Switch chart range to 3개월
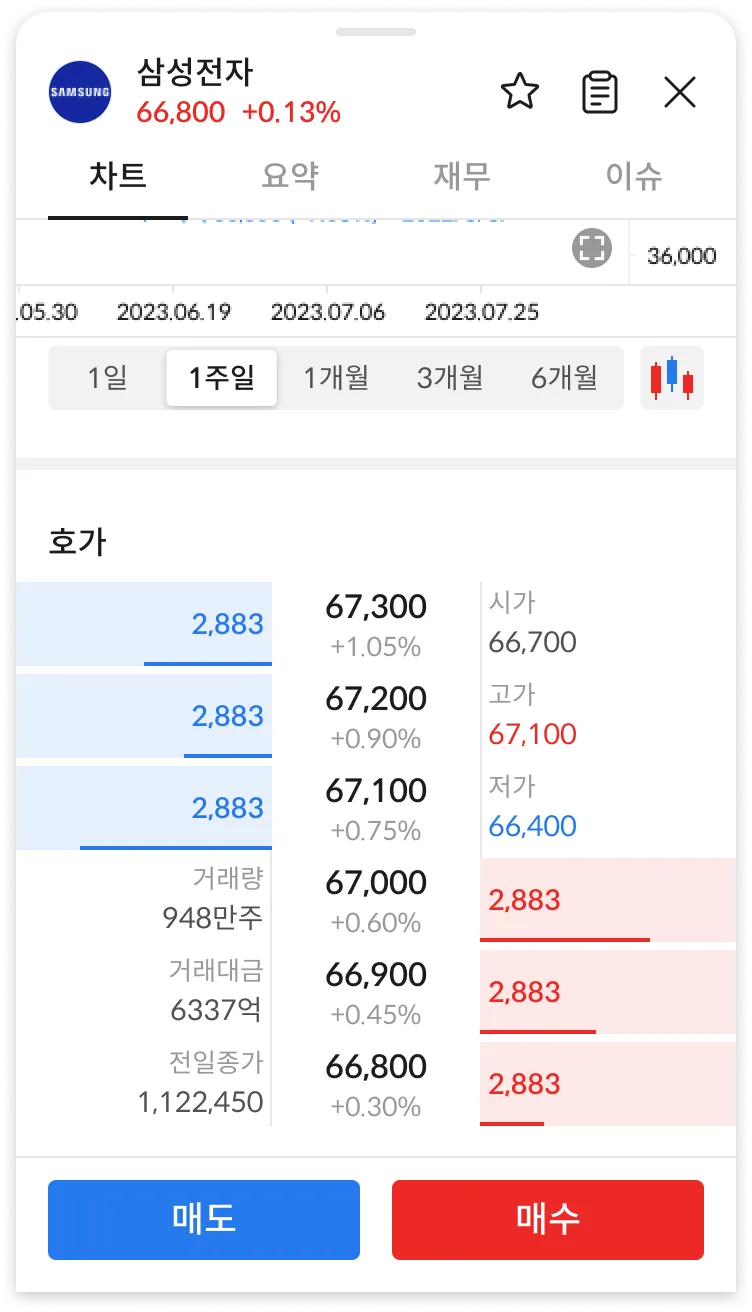The image size is (752, 1312). pyautogui.click(x=450, y=378)
